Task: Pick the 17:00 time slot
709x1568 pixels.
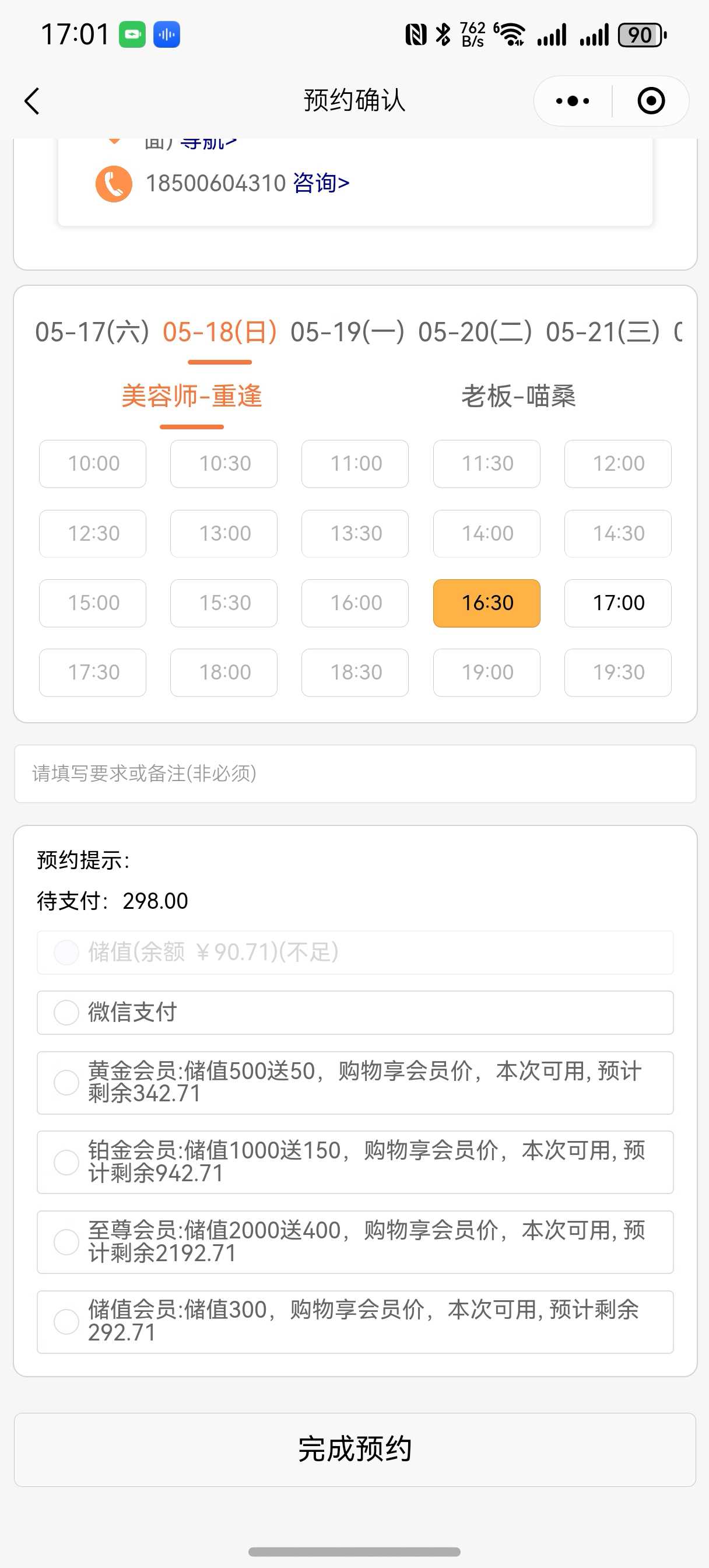Action: coord(617,603)
